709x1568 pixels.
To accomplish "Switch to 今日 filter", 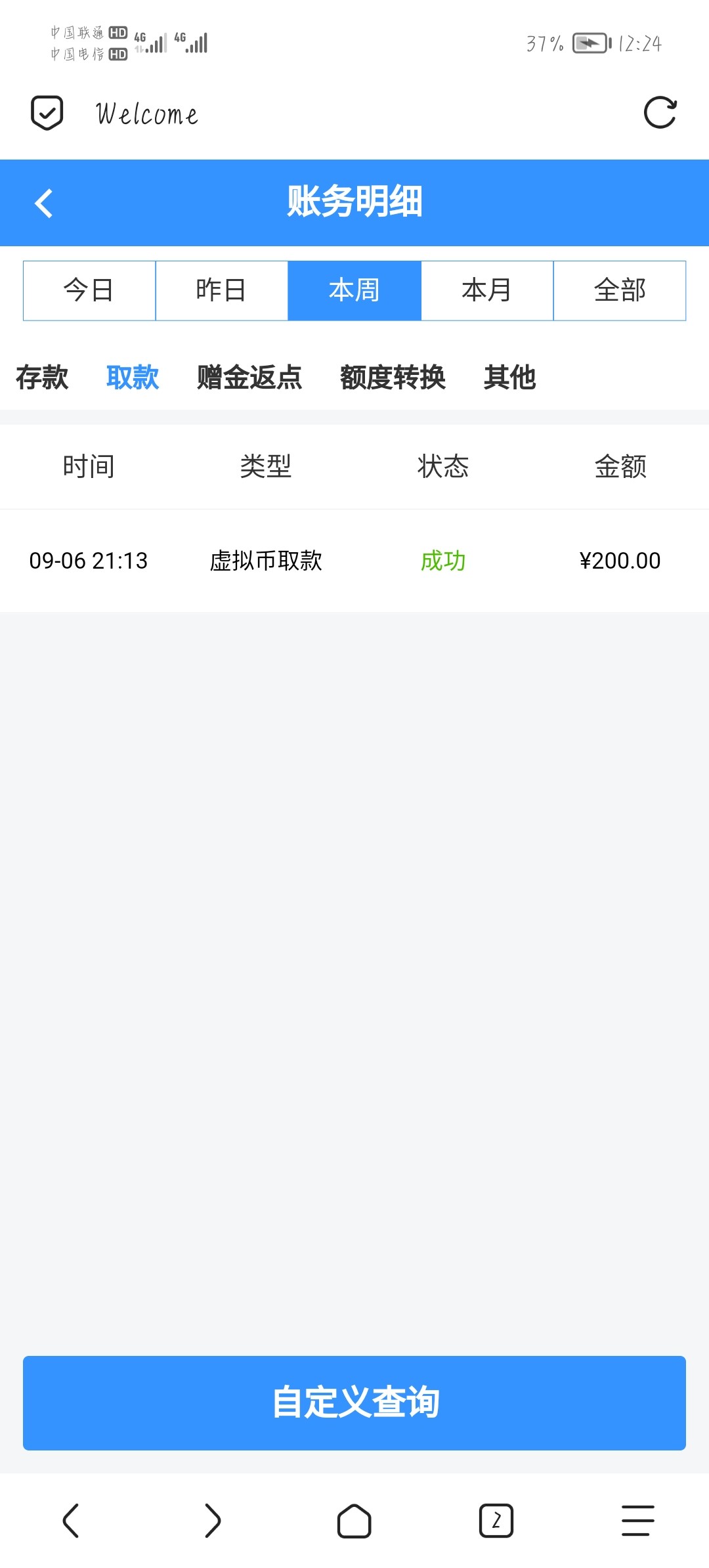I will coord(89,290).
